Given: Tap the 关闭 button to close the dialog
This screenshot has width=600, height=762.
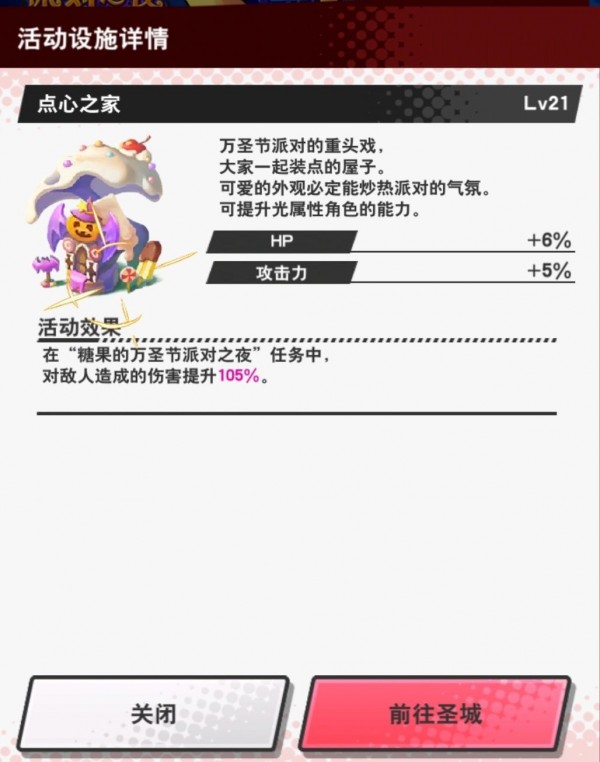Looking at the screenshot, I should (x=153, y=713).
